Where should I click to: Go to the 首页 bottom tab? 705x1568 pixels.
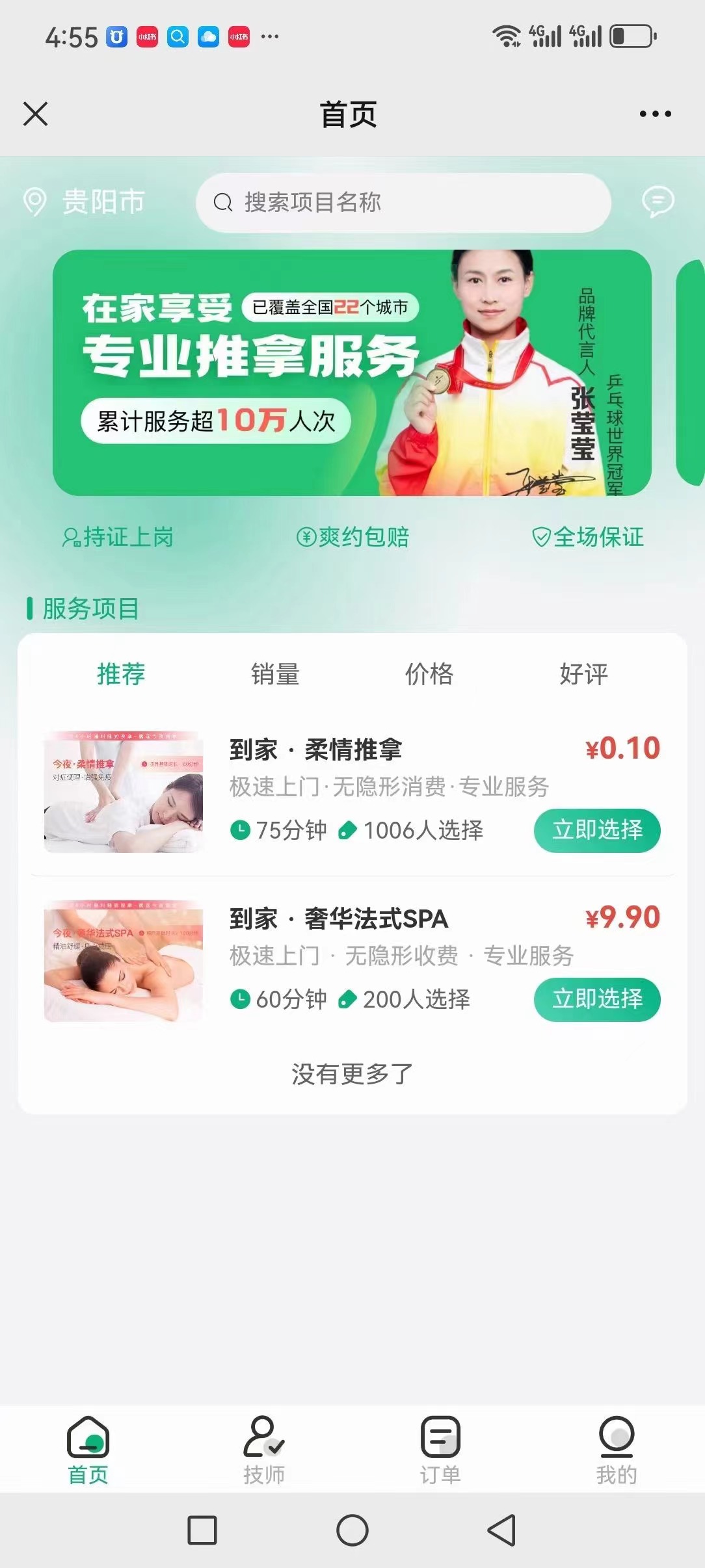88,1451
